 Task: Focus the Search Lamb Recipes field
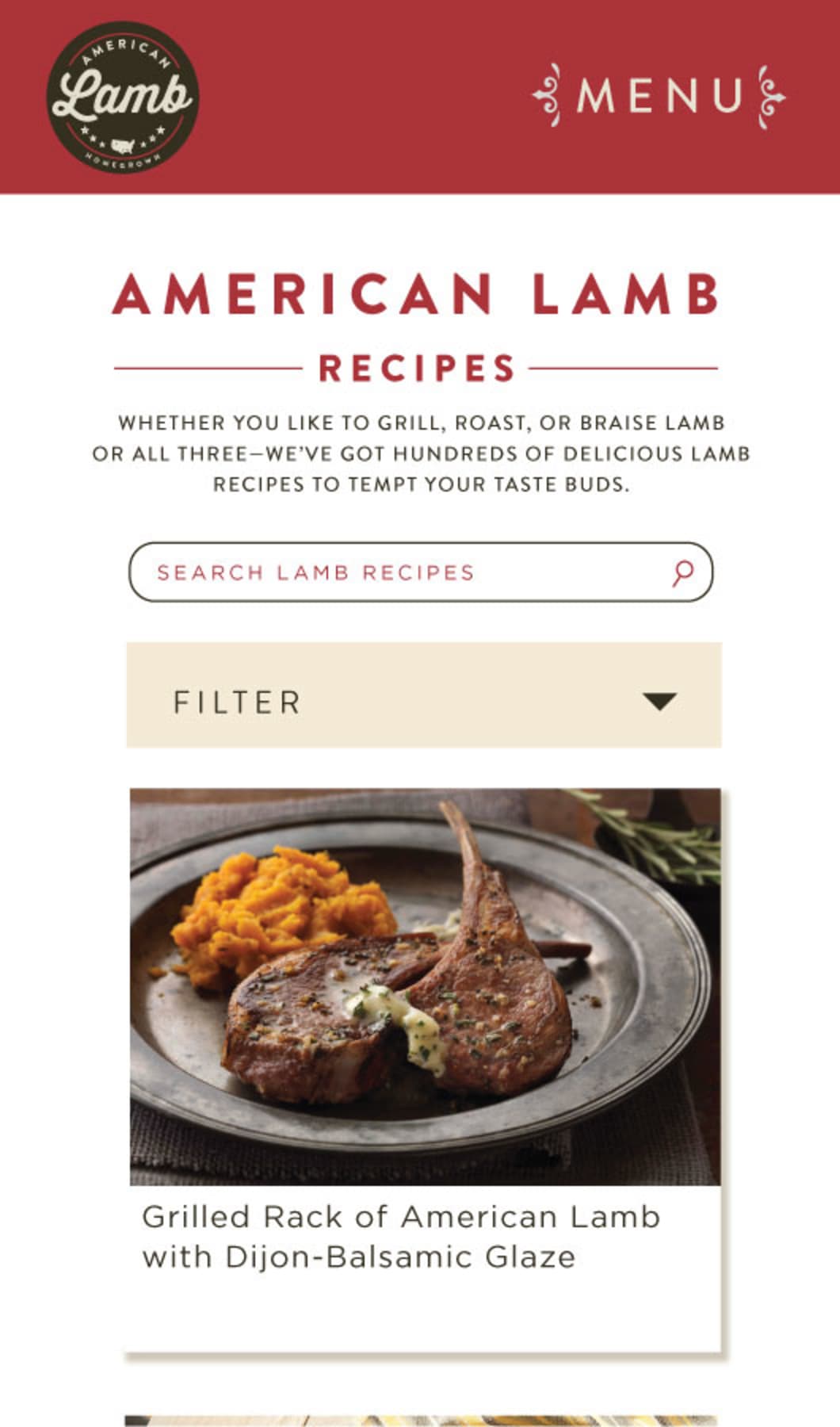point(396,572)
